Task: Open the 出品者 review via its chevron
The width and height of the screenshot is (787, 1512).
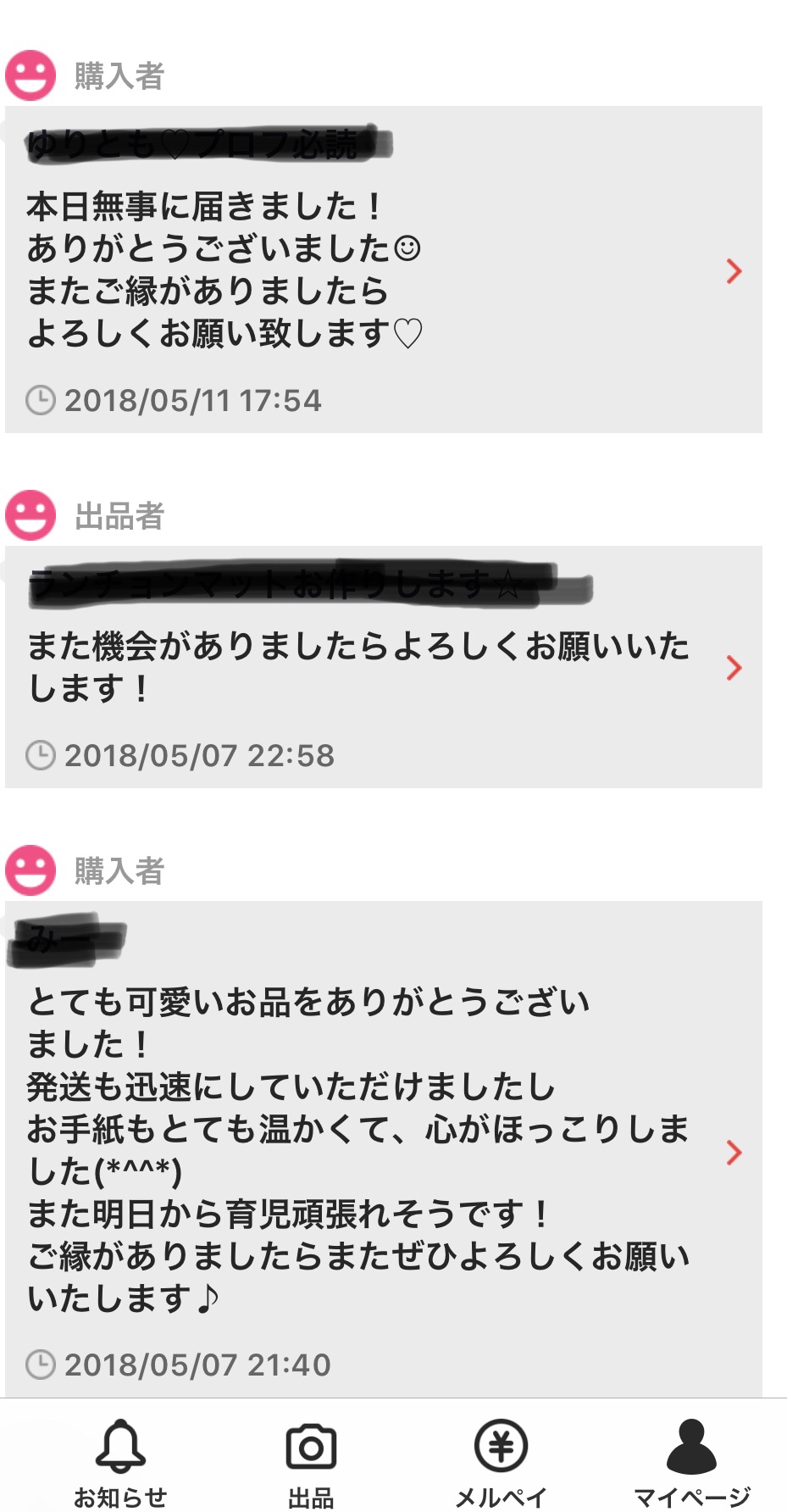Action: click(x=732, y=669)
